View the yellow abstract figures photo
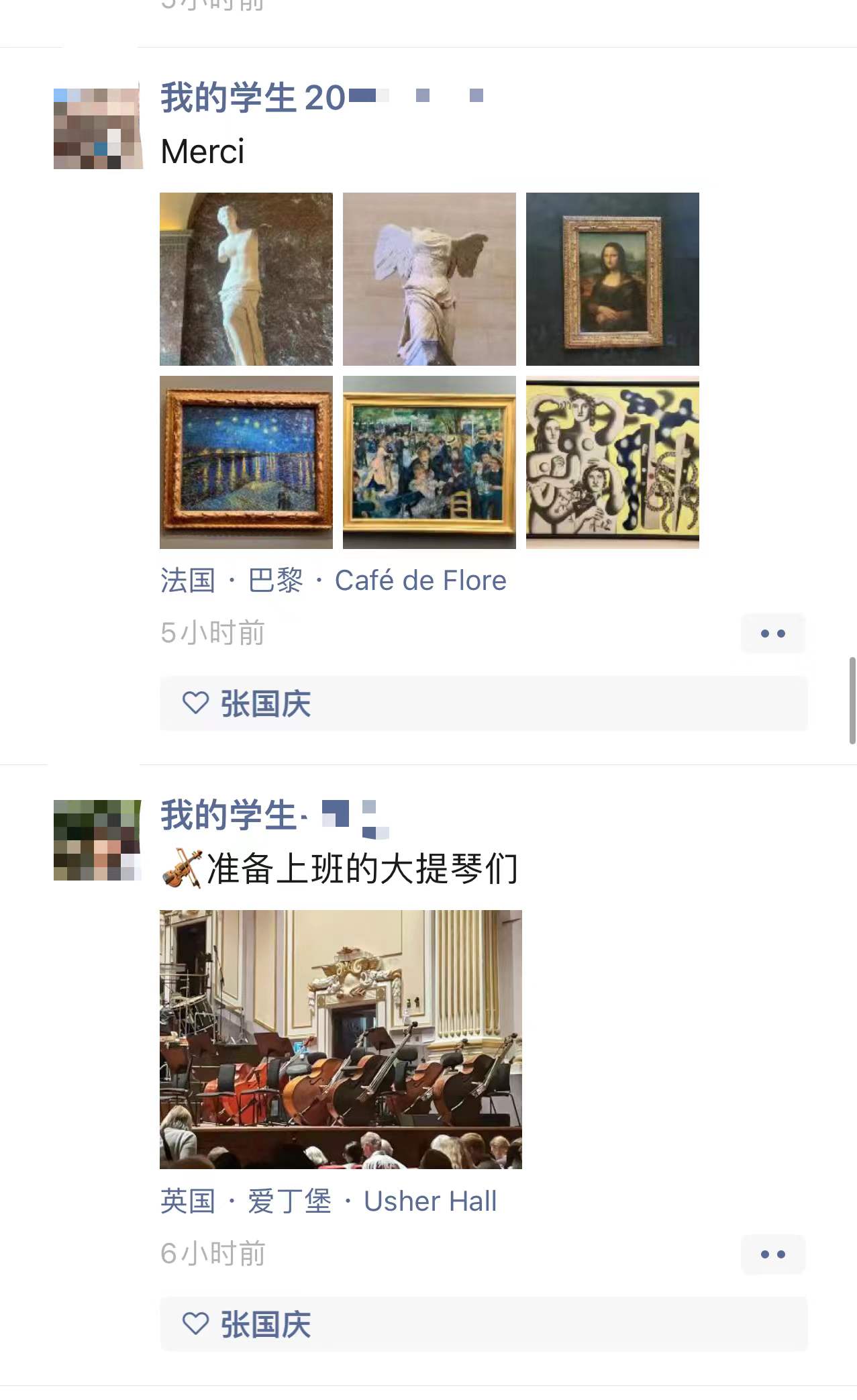Screen dimensions: 857x1400 pos(612,462)
